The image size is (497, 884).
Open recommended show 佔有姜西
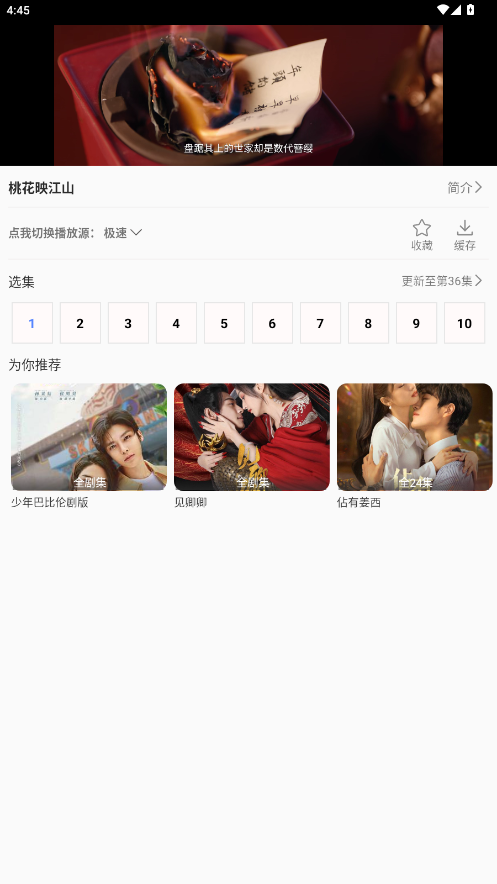click(415, 445)
